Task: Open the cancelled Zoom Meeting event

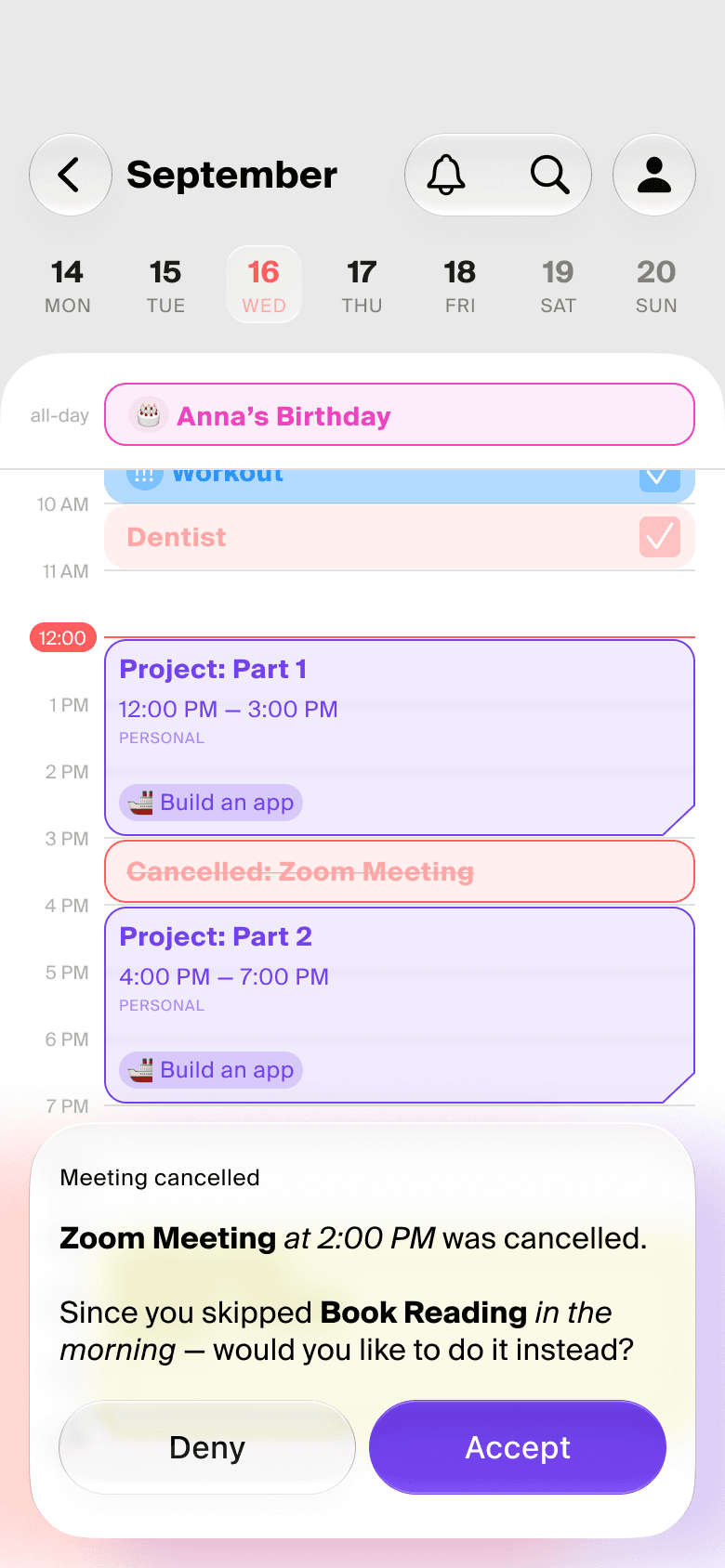Action: click(400, 871)
